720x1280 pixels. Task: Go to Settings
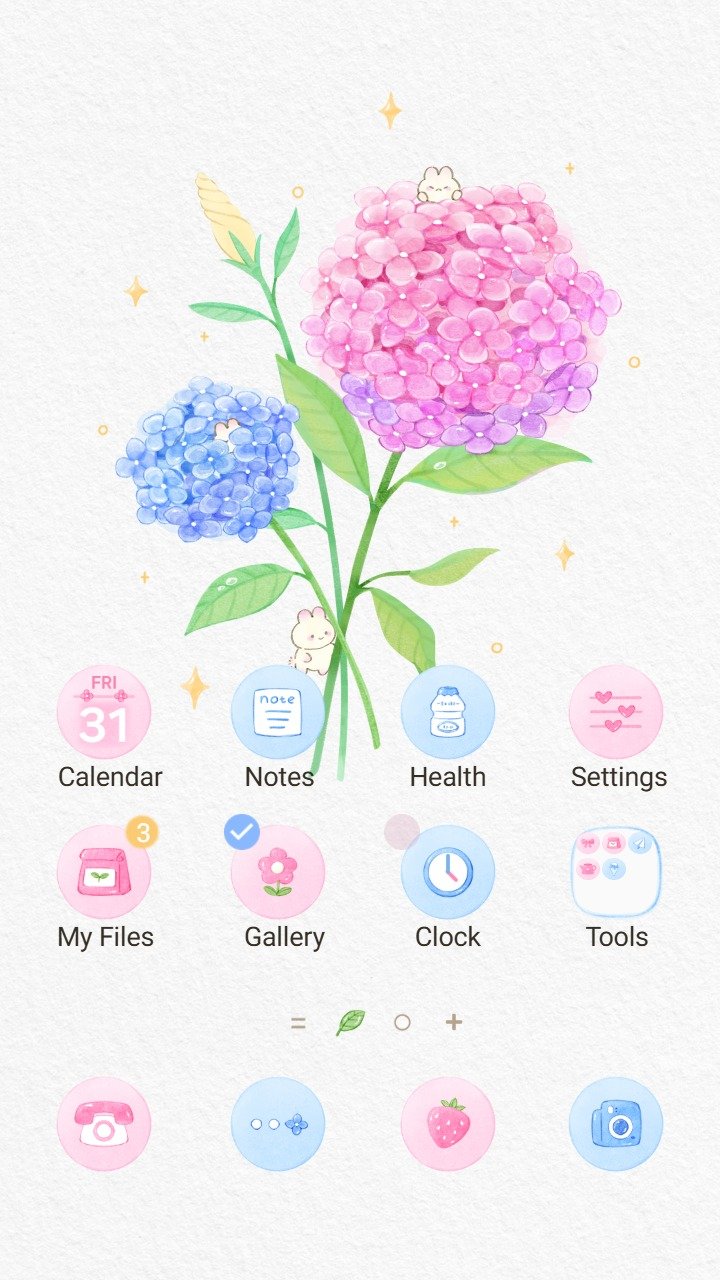616,713
